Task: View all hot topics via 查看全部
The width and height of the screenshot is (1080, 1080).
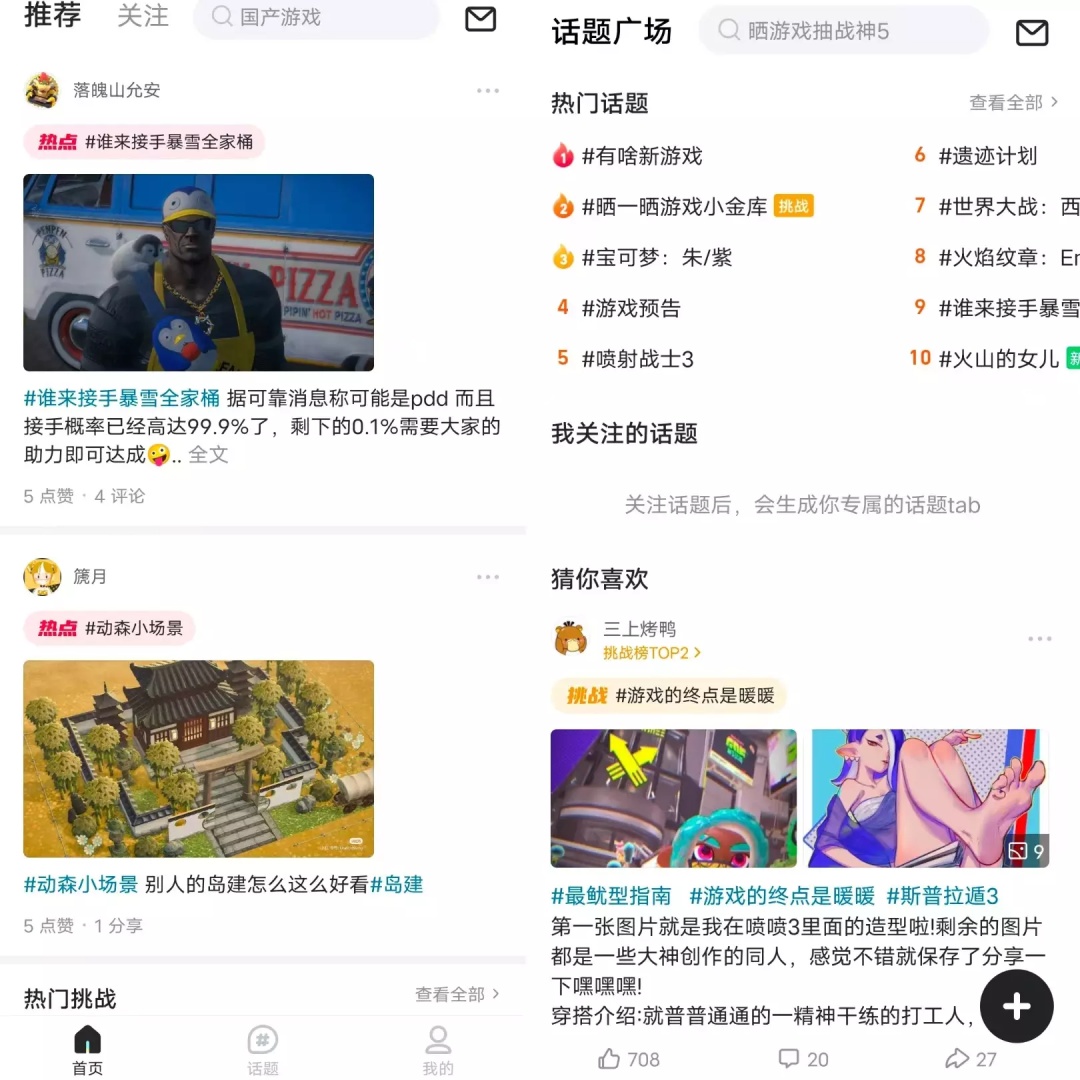Action: click(1013, 102)
